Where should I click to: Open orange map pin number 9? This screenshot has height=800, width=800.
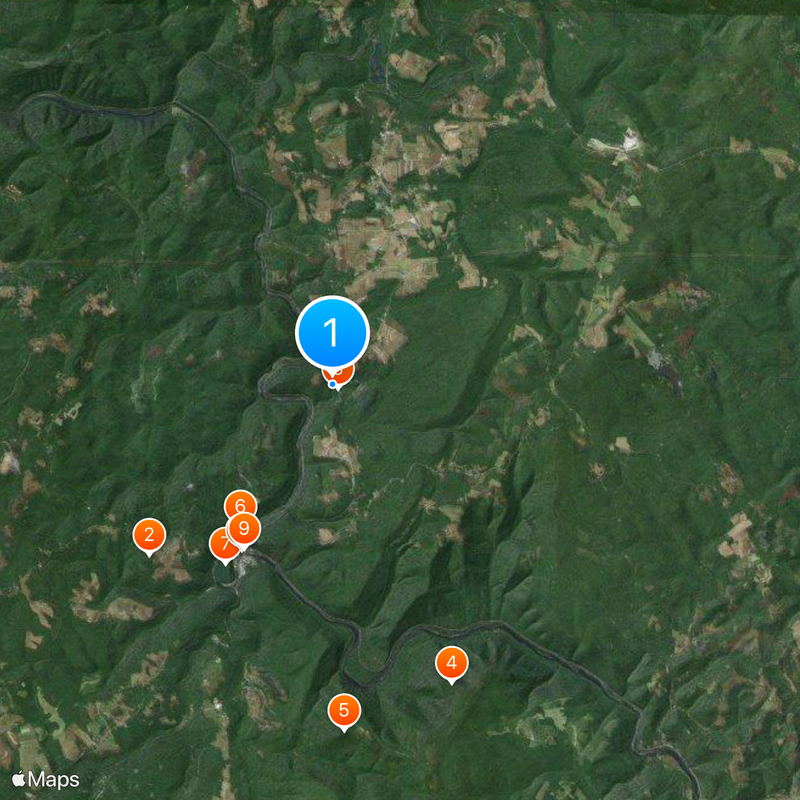pyautogui.click(x=245, y=527)
